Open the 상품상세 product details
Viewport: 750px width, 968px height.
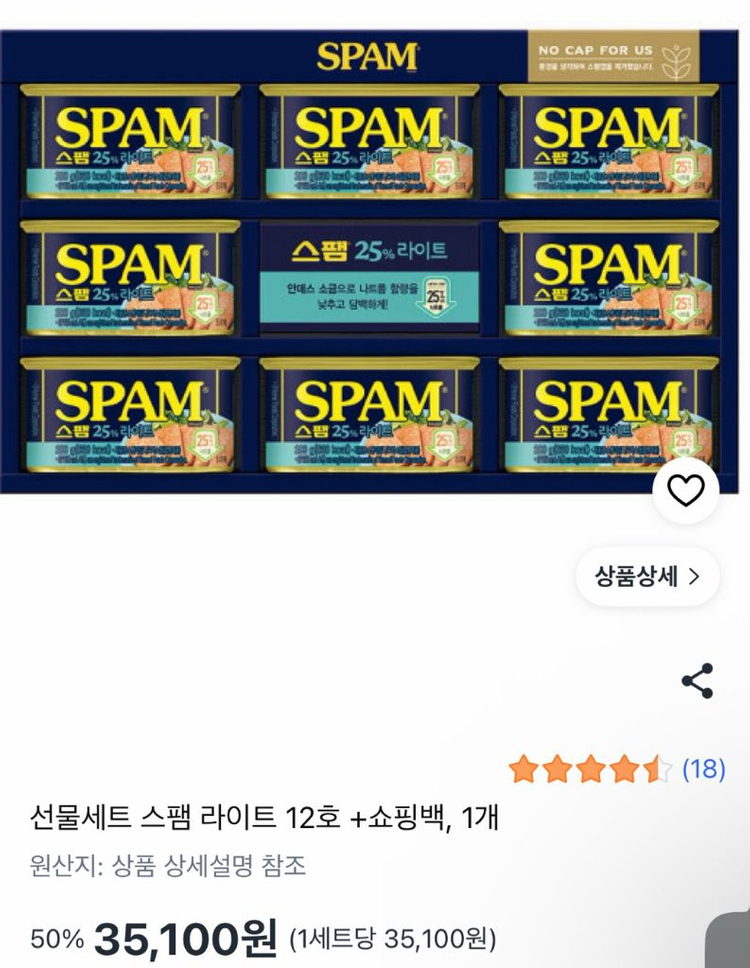647,576
